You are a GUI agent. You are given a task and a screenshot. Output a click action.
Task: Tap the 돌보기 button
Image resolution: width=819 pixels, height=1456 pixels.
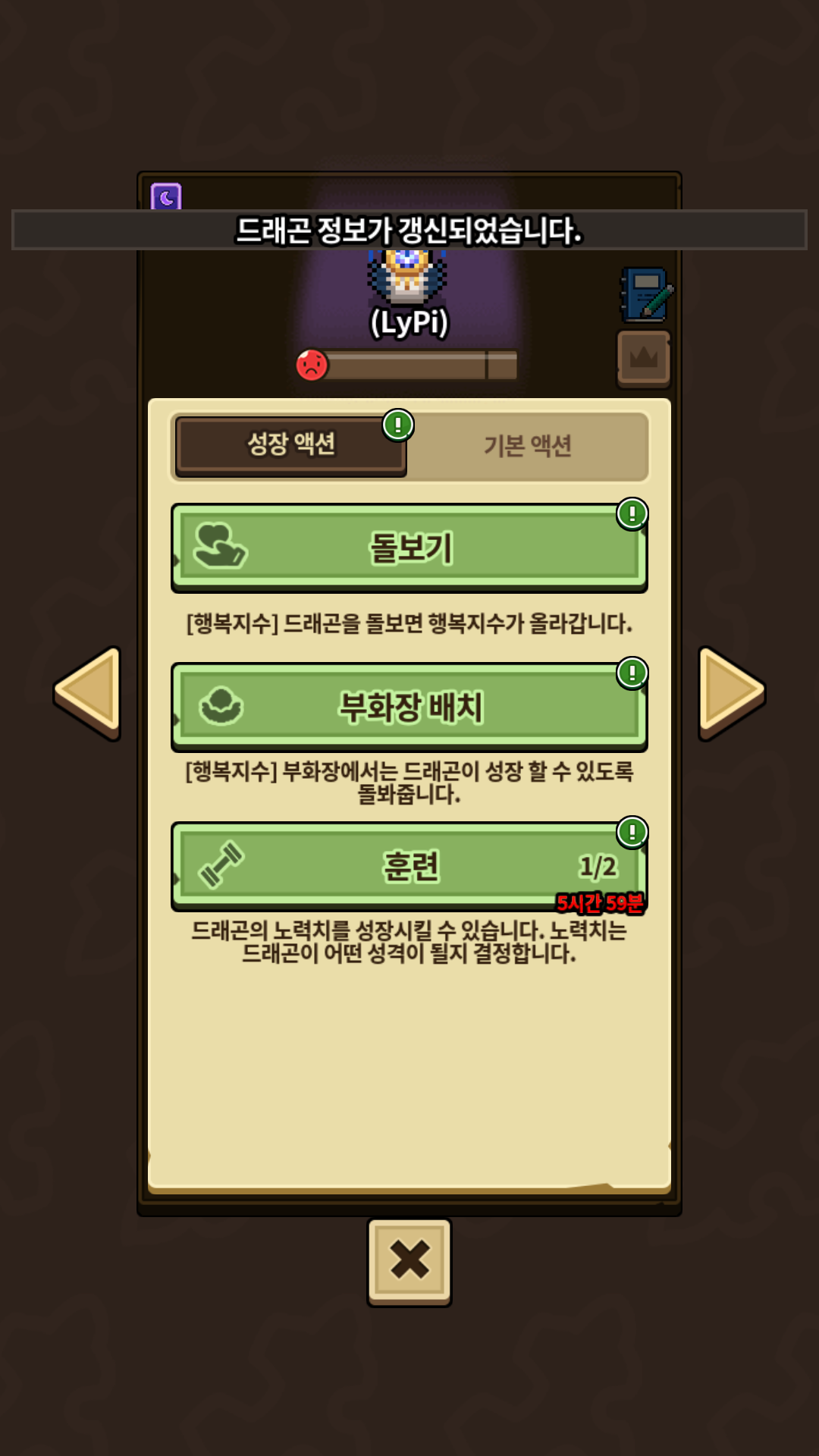[x=409, y=548]
